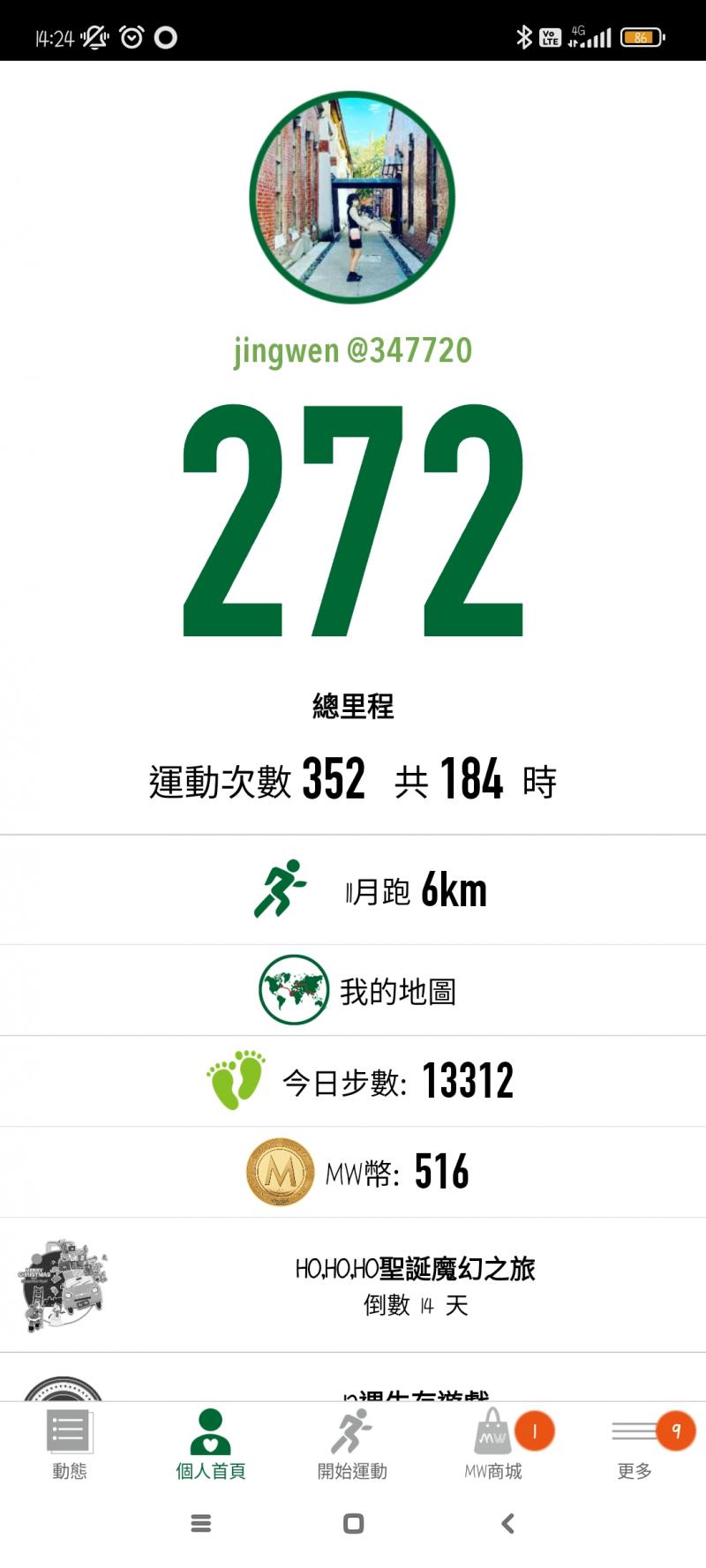Open the MW幣 coin balance

(x=357, y=1172)
